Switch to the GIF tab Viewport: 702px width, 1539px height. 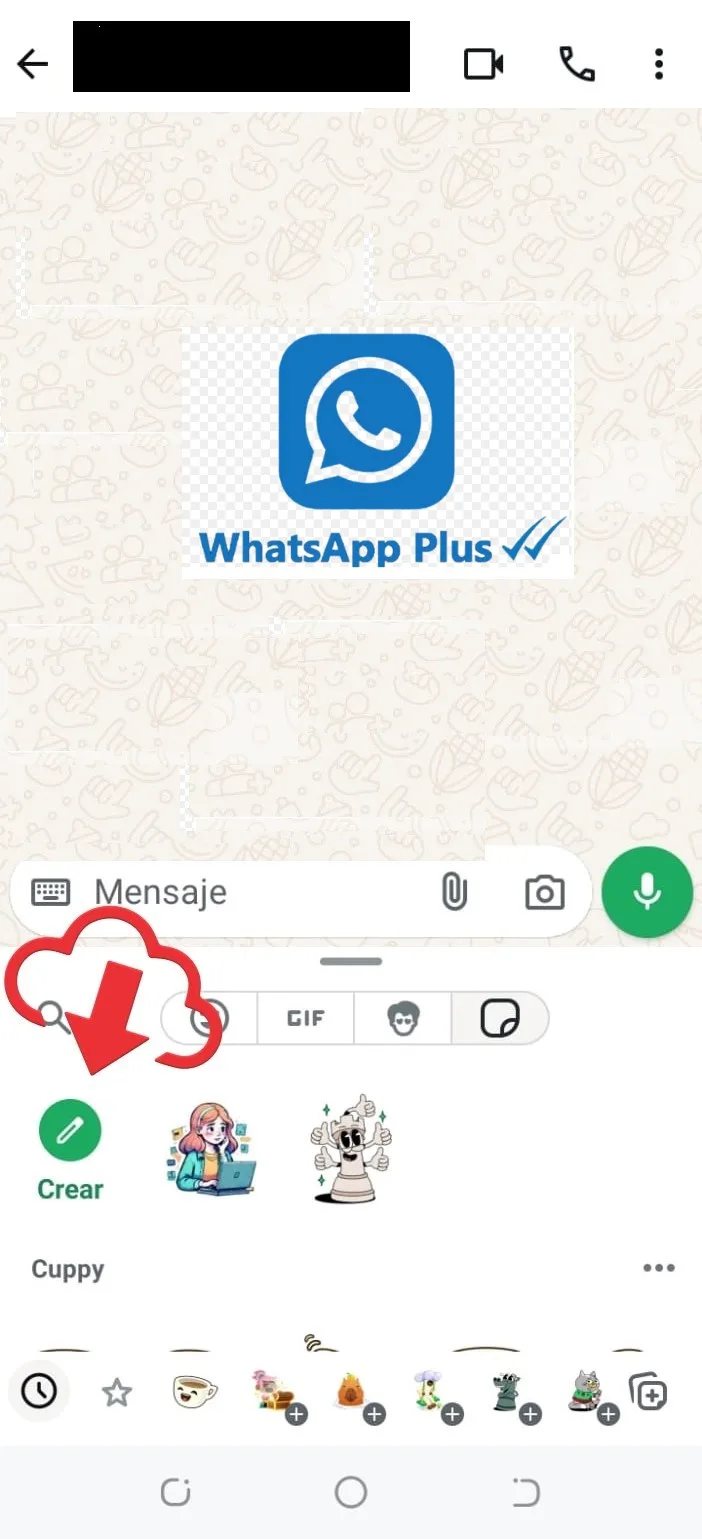[305, 1019]
